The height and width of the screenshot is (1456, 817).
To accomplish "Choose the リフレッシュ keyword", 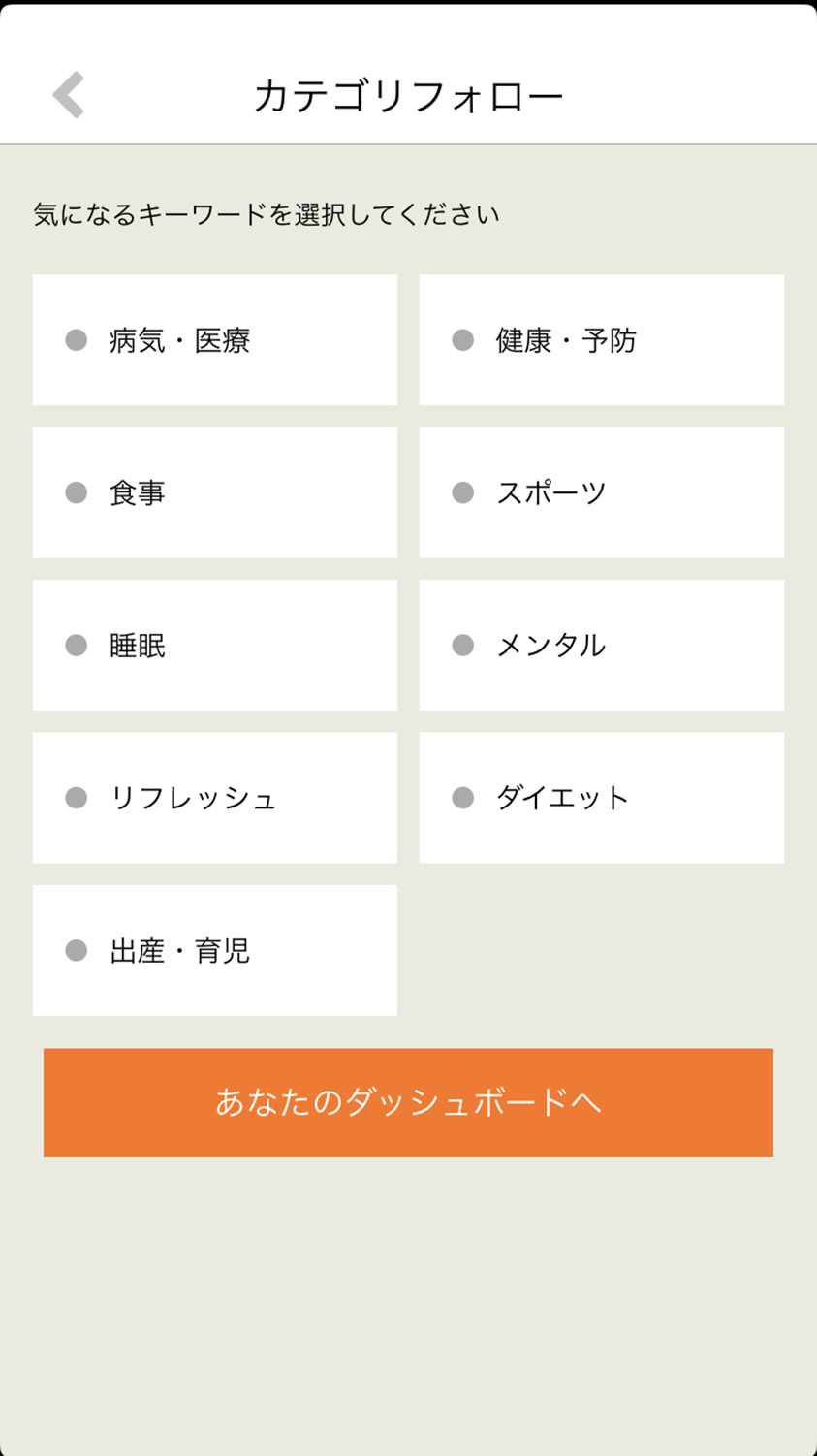I will pyautogui.click(x=215, y=798).
